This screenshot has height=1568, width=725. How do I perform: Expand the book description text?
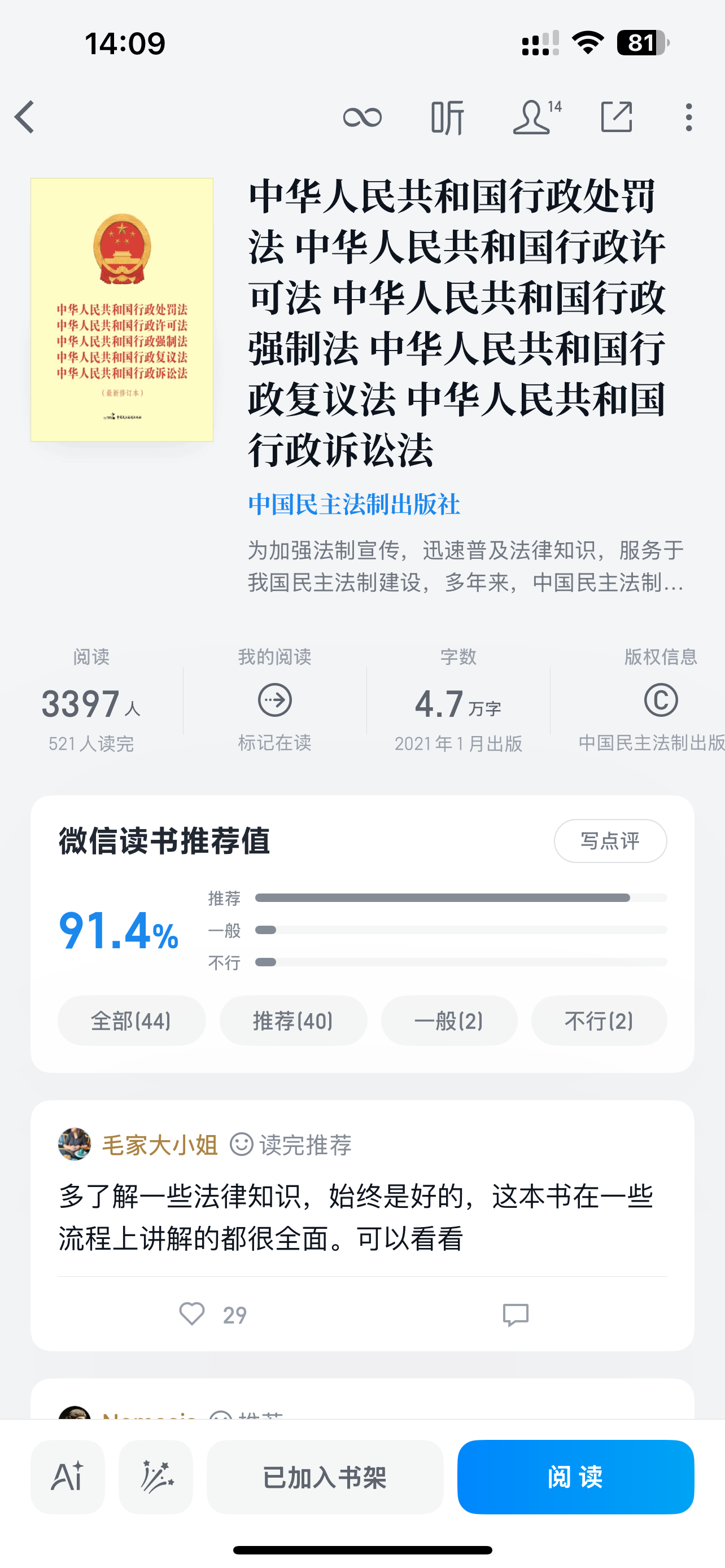pos(466,566)
